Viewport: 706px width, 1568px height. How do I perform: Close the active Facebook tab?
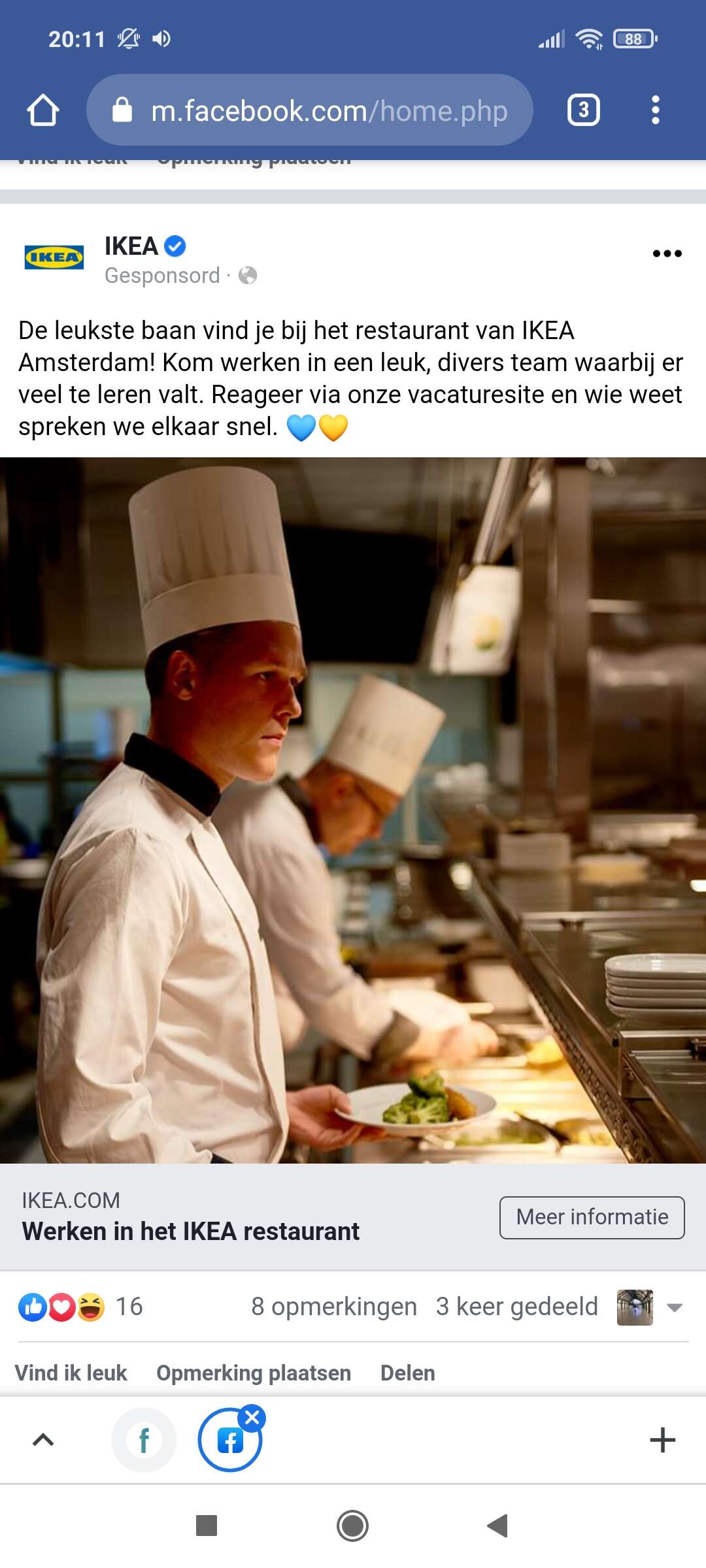(252, 1418)
